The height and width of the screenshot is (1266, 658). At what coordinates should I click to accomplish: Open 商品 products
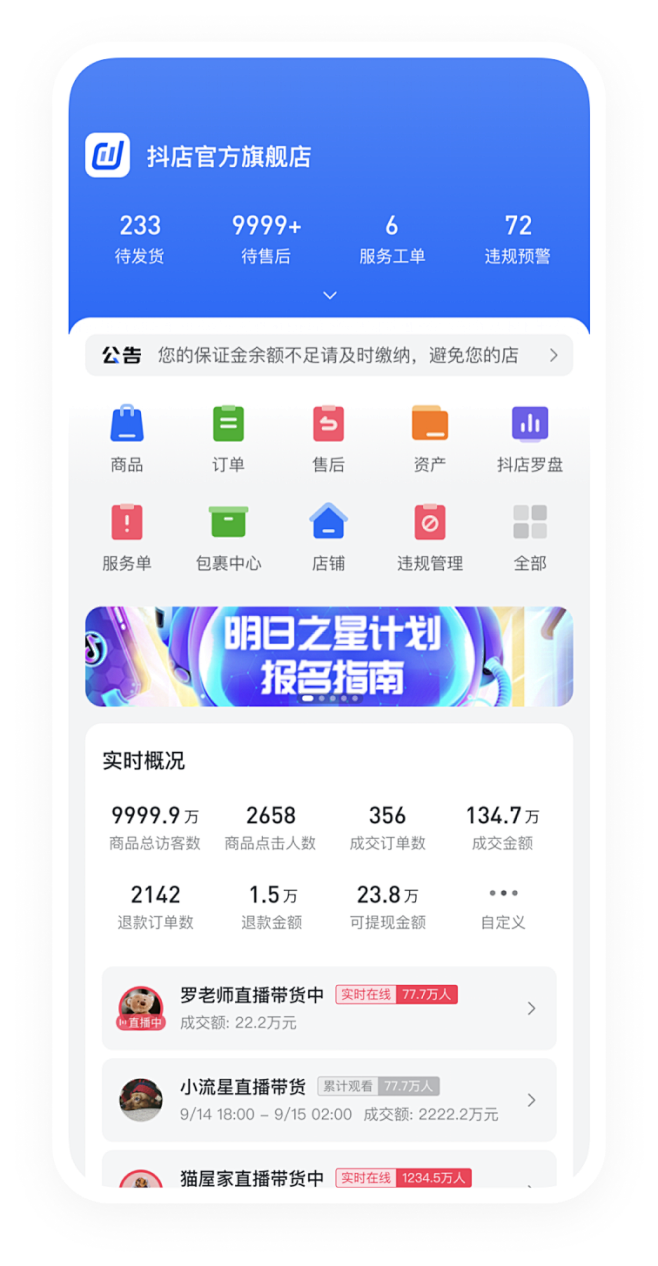tap(127, 439)
